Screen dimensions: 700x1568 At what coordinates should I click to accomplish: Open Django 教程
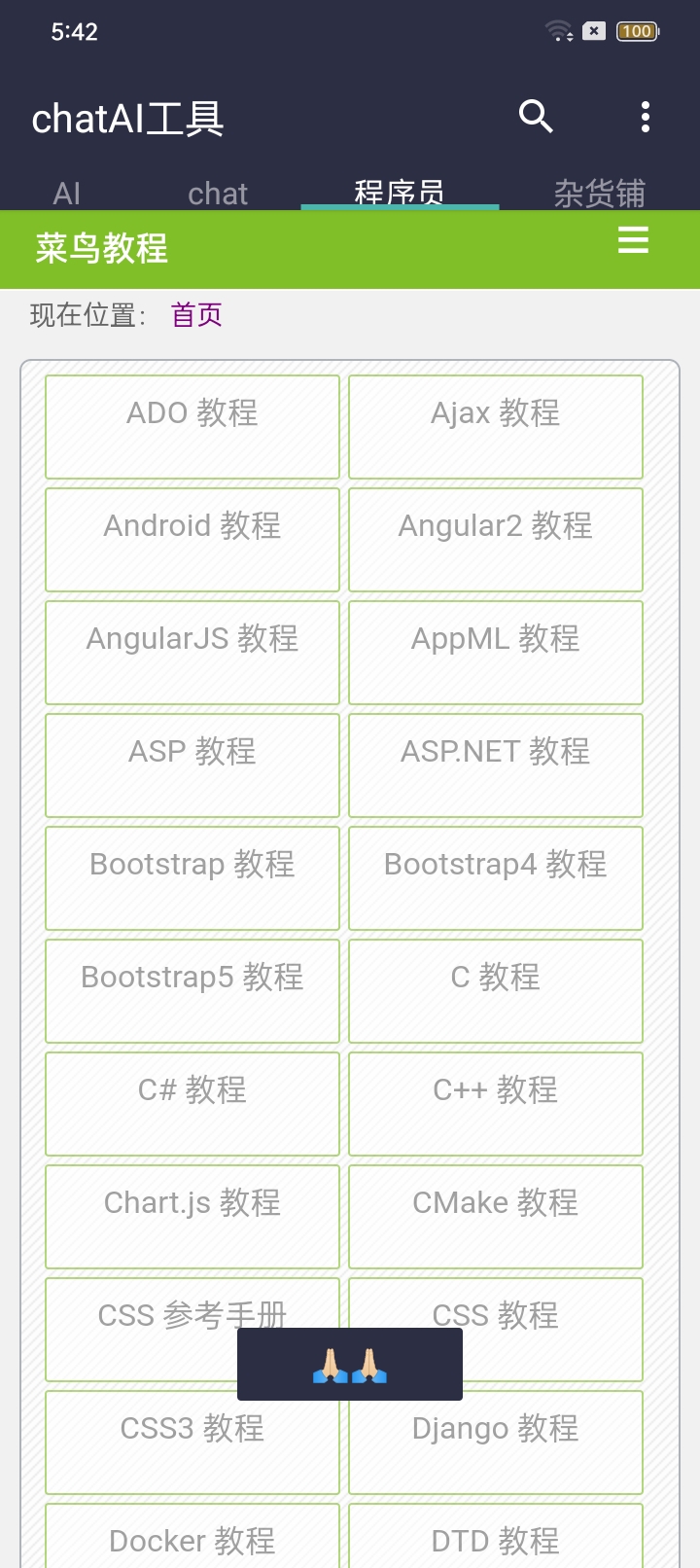pos(496,1443)
